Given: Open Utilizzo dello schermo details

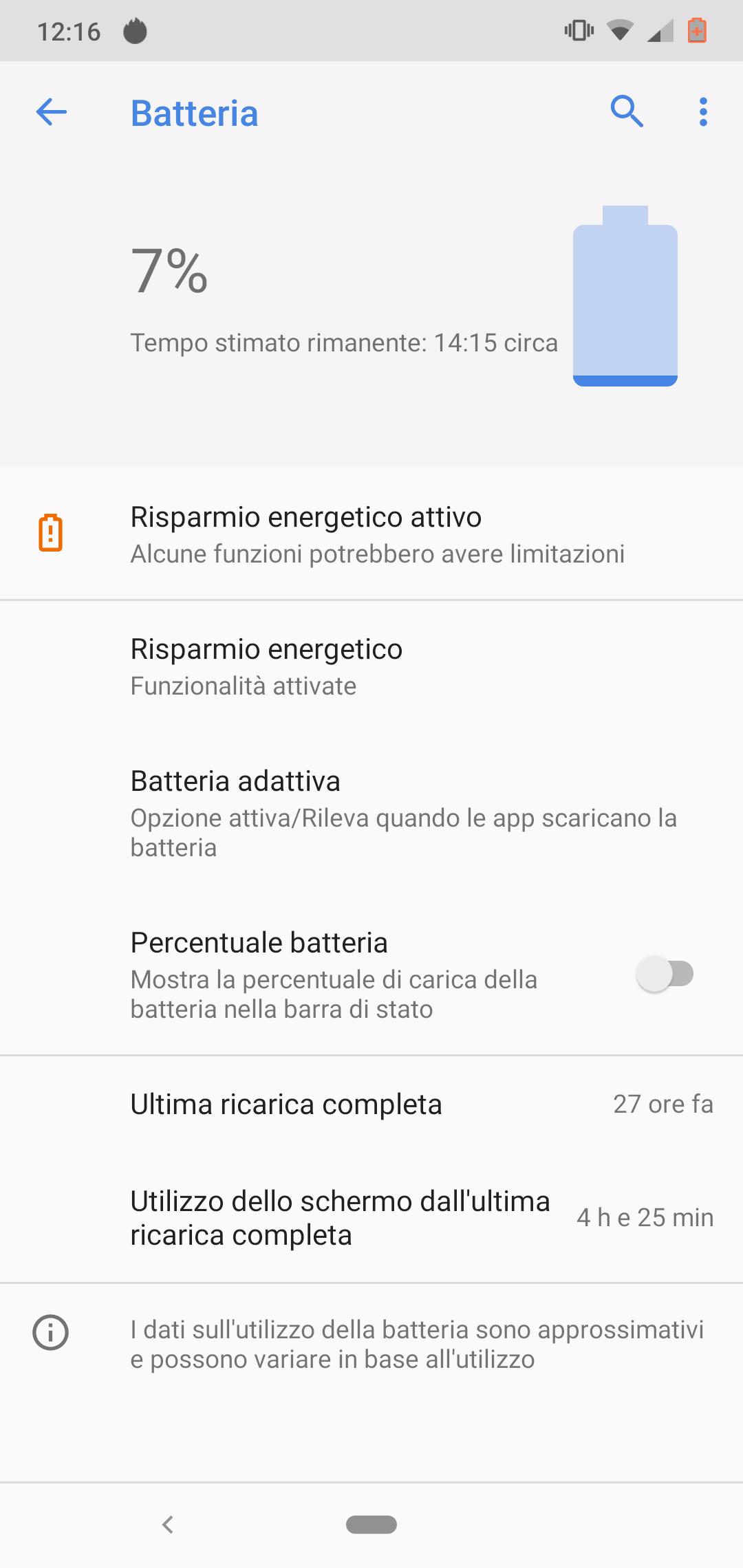Looking at the screenshot, I should click(x=371, y=1218).
